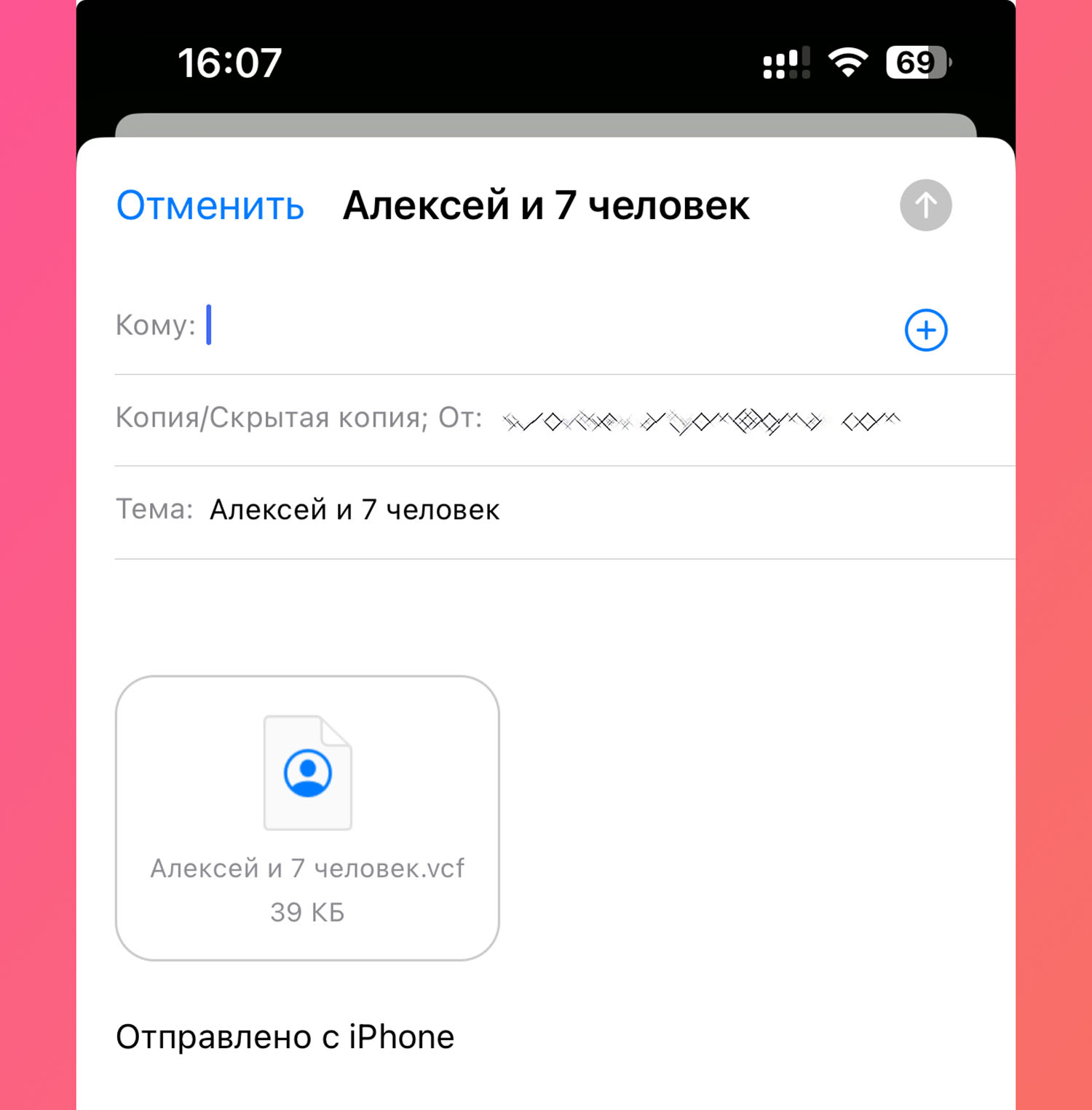The height and width of the screenshot is (1110, 1092).
Task: Edit the Тема subject field
Action: [565, 512]
